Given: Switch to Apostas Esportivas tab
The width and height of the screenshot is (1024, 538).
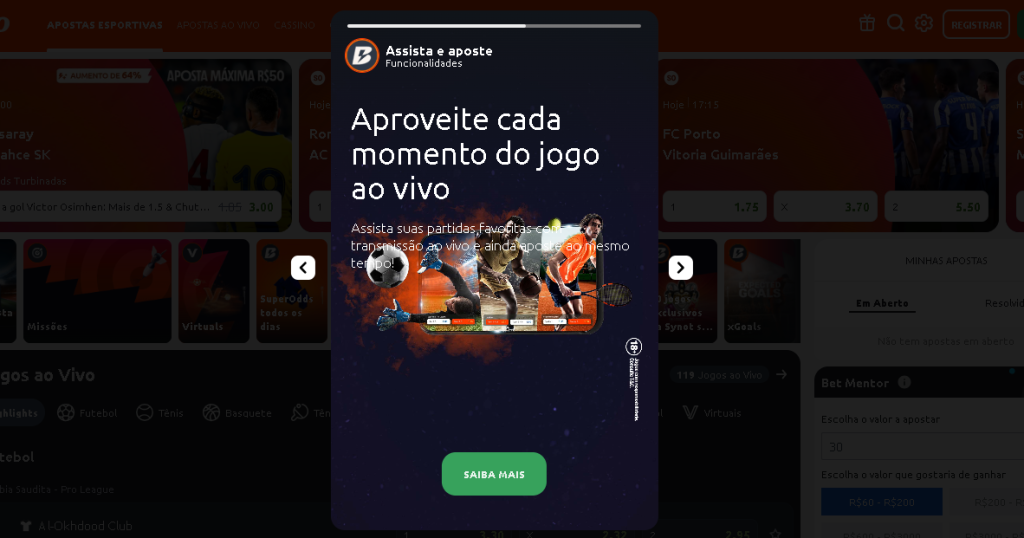Looking at the screenshot, I should 104,24.
